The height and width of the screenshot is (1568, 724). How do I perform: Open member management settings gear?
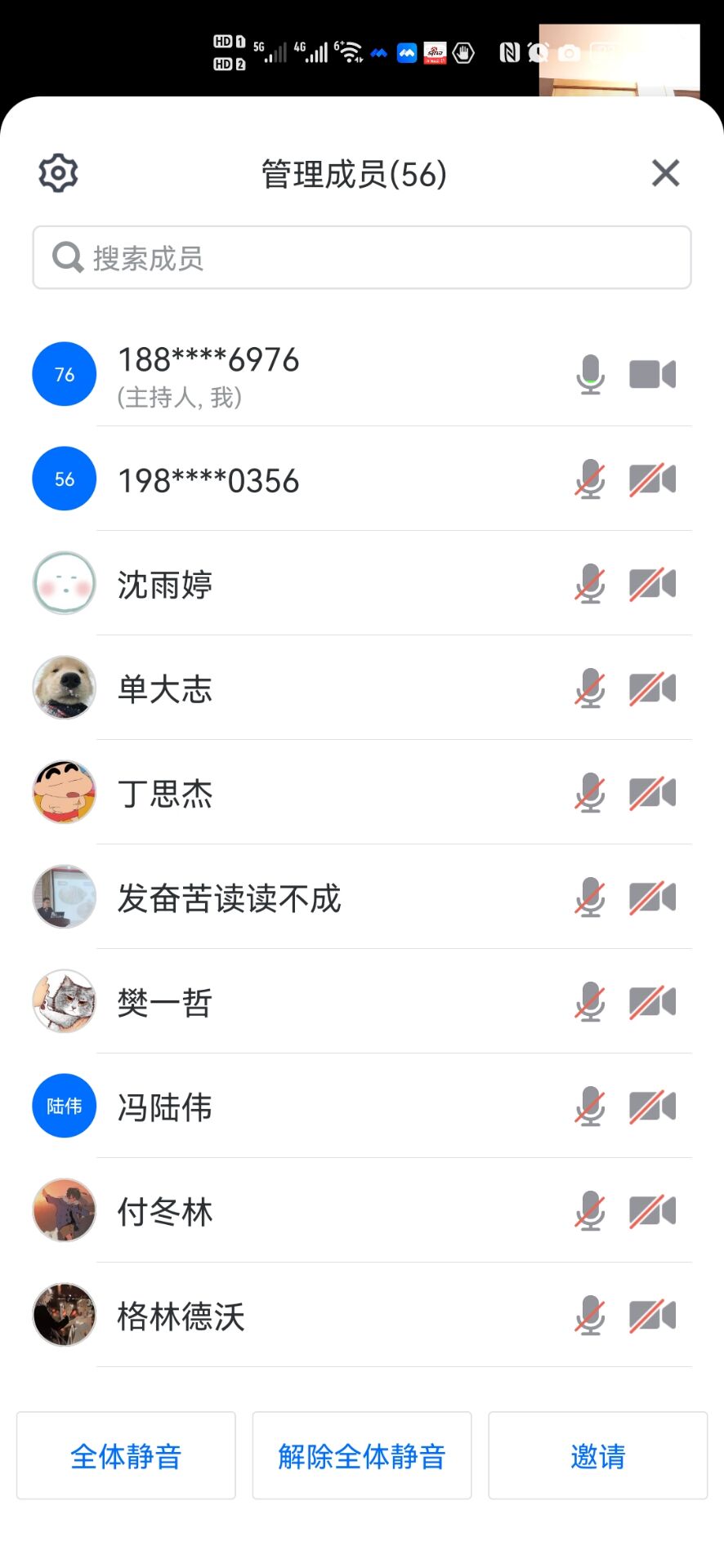click(x=58, y=173)
